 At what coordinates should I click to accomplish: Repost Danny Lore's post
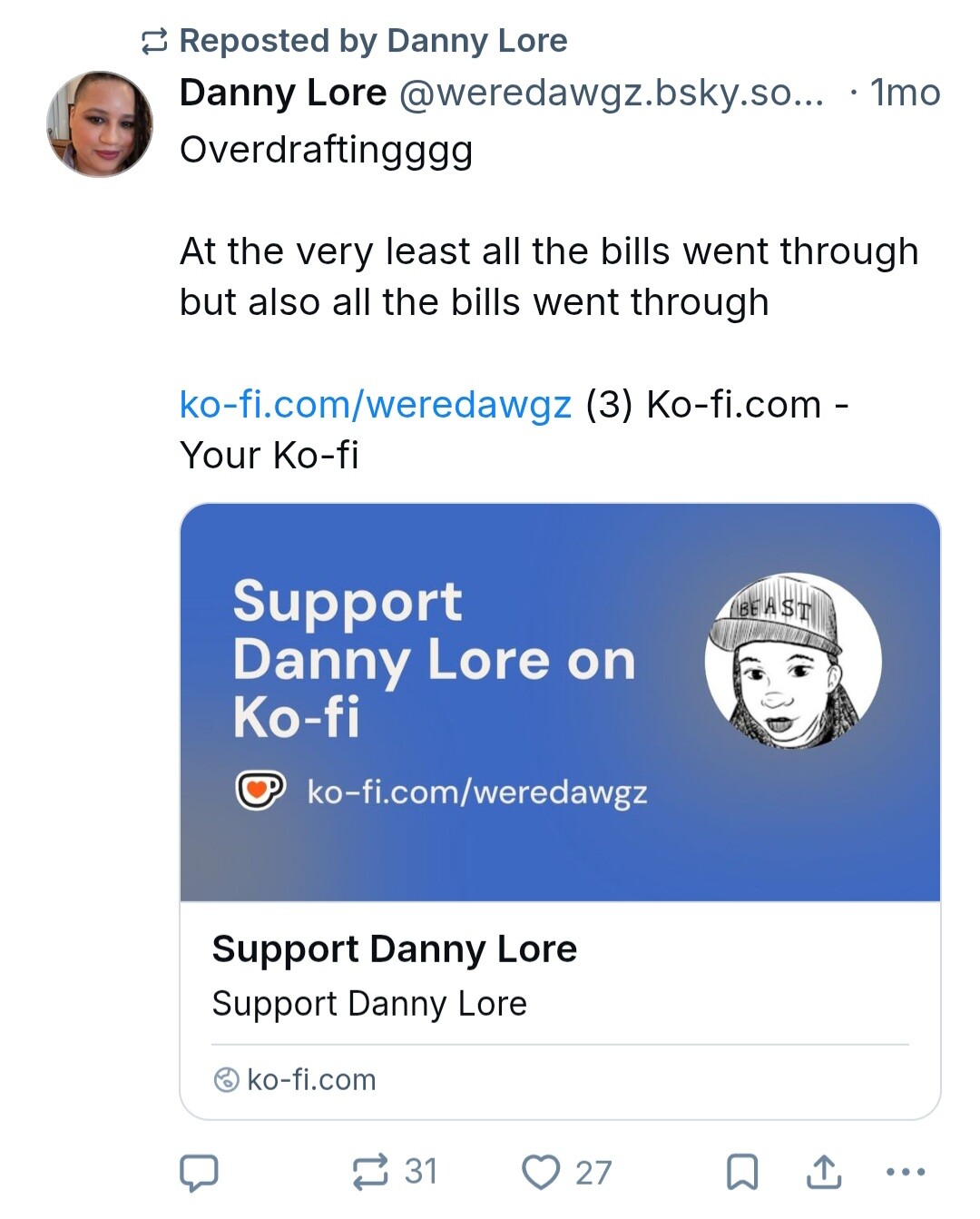[370, 1172]
